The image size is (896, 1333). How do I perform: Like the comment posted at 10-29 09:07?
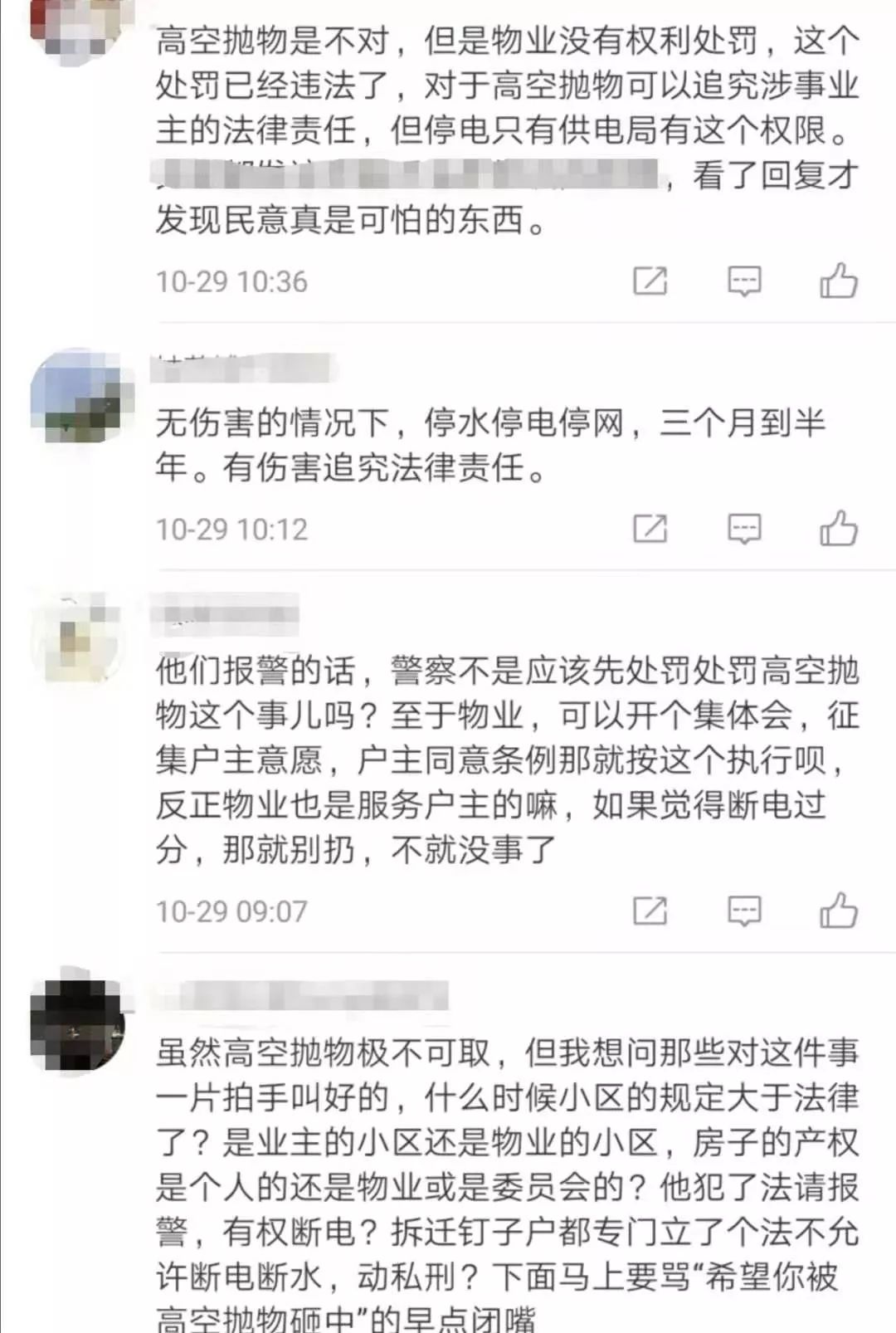(x=838, y=910)
